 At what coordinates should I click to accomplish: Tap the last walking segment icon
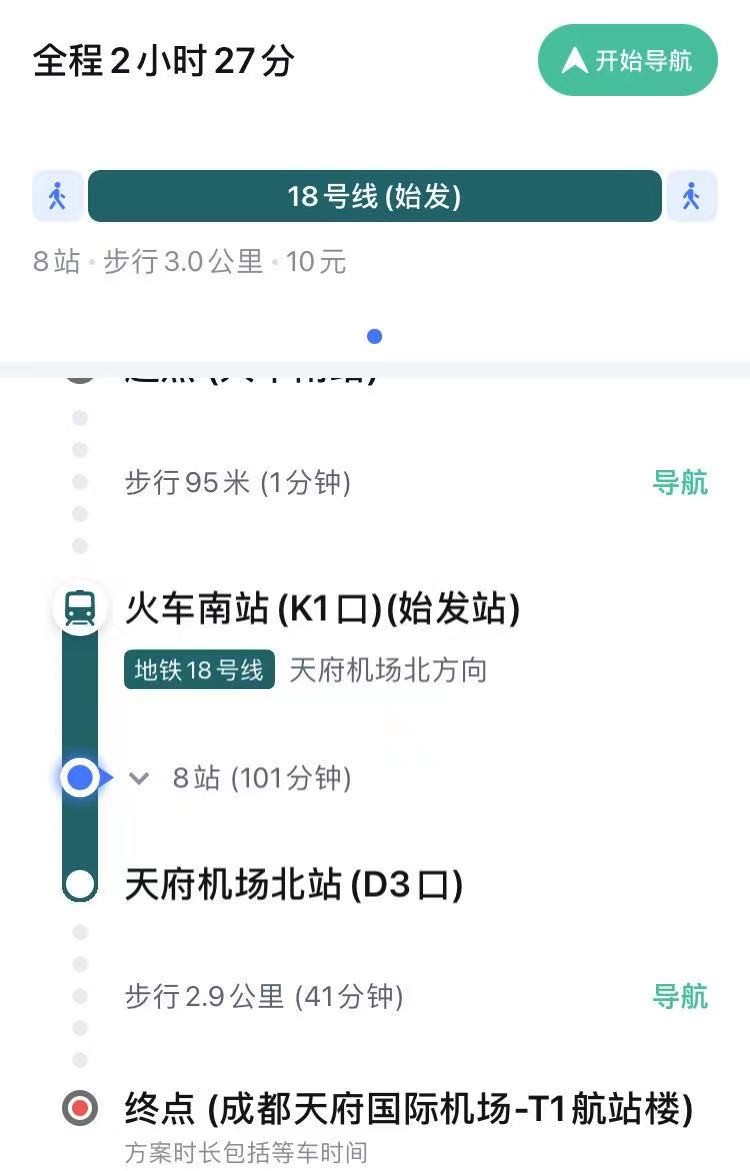(692, 196)
